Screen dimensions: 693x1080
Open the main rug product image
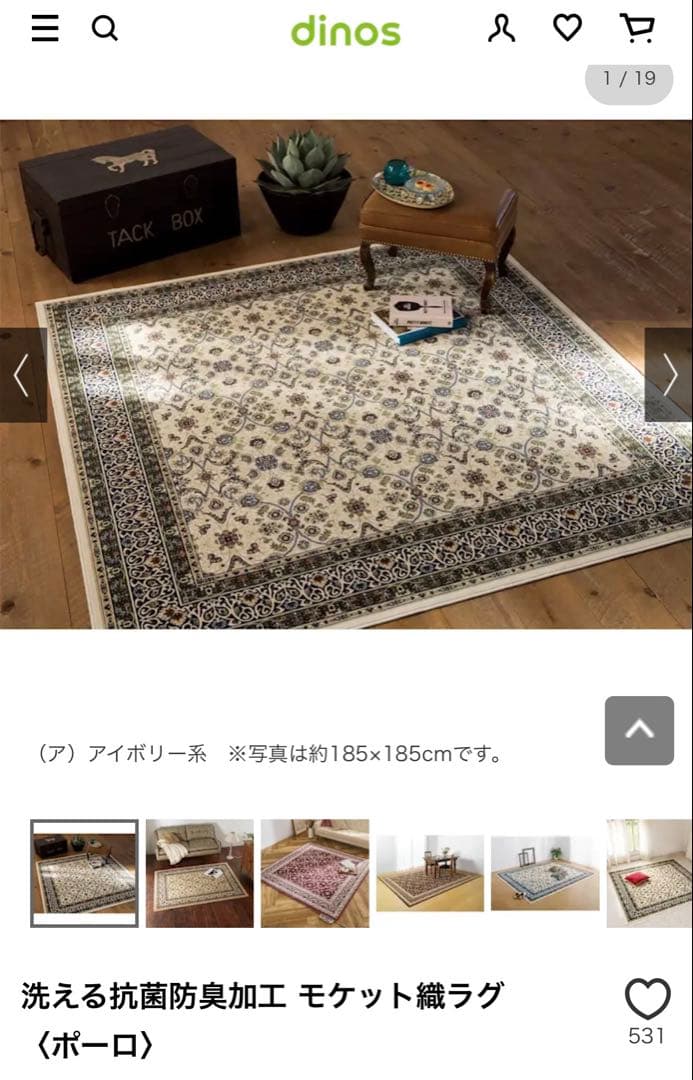pyautogui.click(x=346, y=400)
